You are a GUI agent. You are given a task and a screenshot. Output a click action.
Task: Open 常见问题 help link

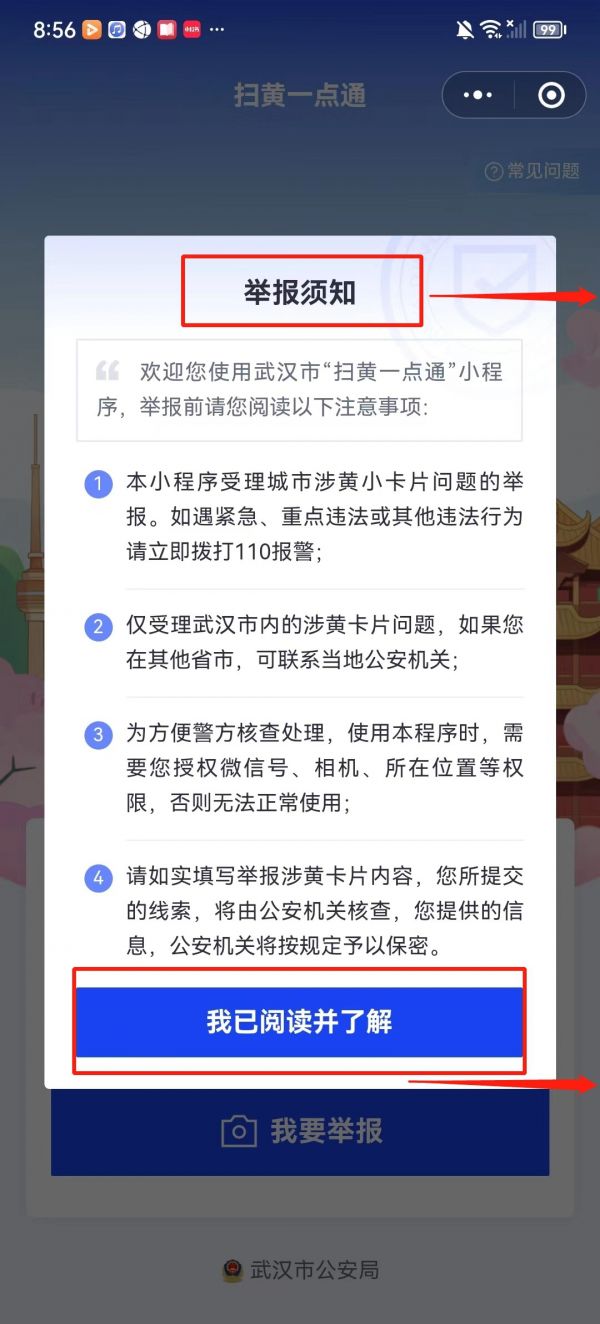533,171
